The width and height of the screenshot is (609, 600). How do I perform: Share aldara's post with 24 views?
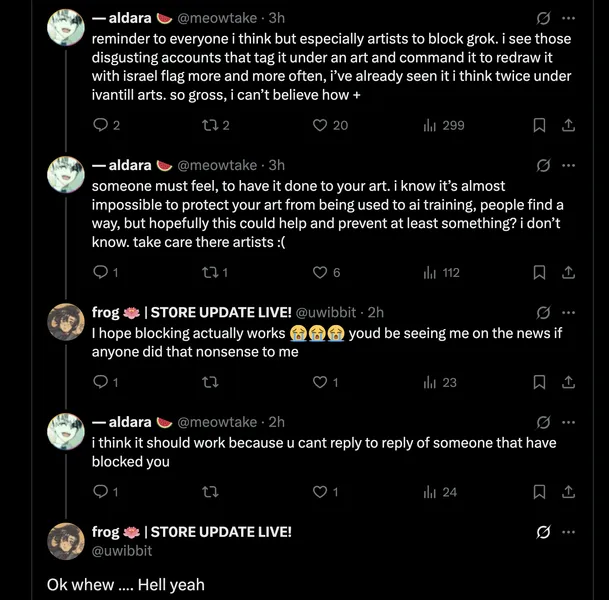click(x=568, y=491)
